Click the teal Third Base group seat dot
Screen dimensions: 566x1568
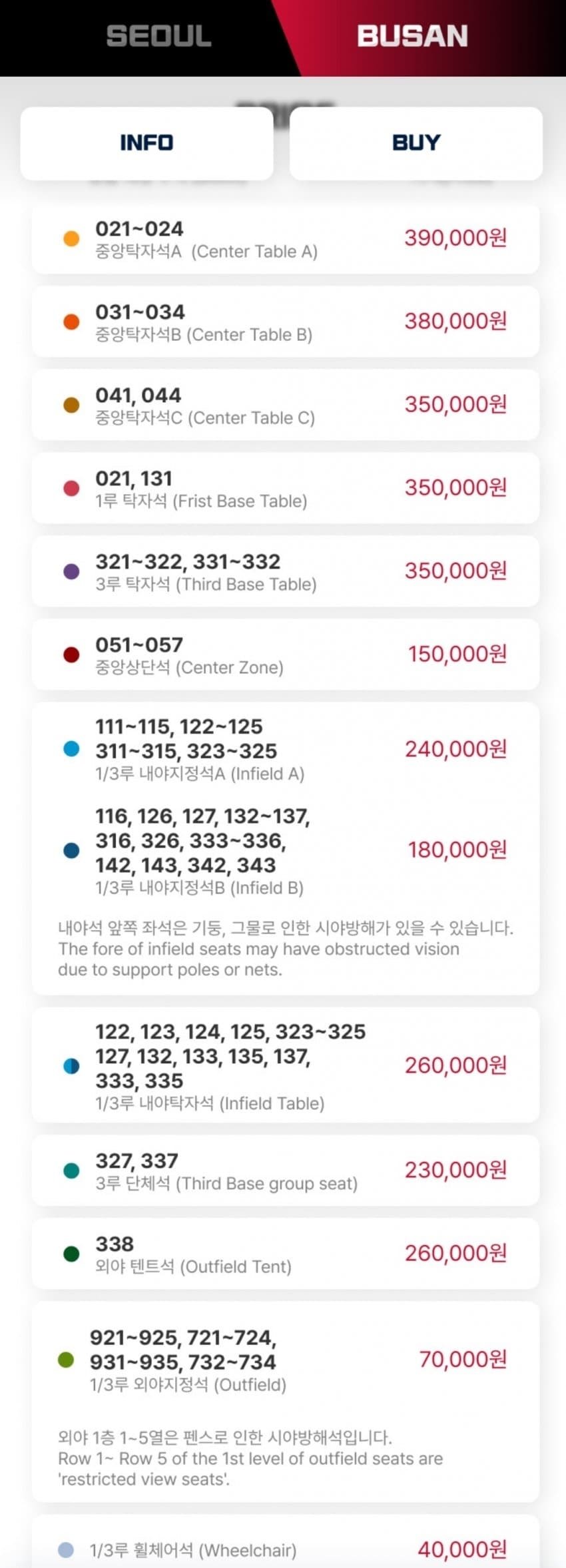point(70,1171)
